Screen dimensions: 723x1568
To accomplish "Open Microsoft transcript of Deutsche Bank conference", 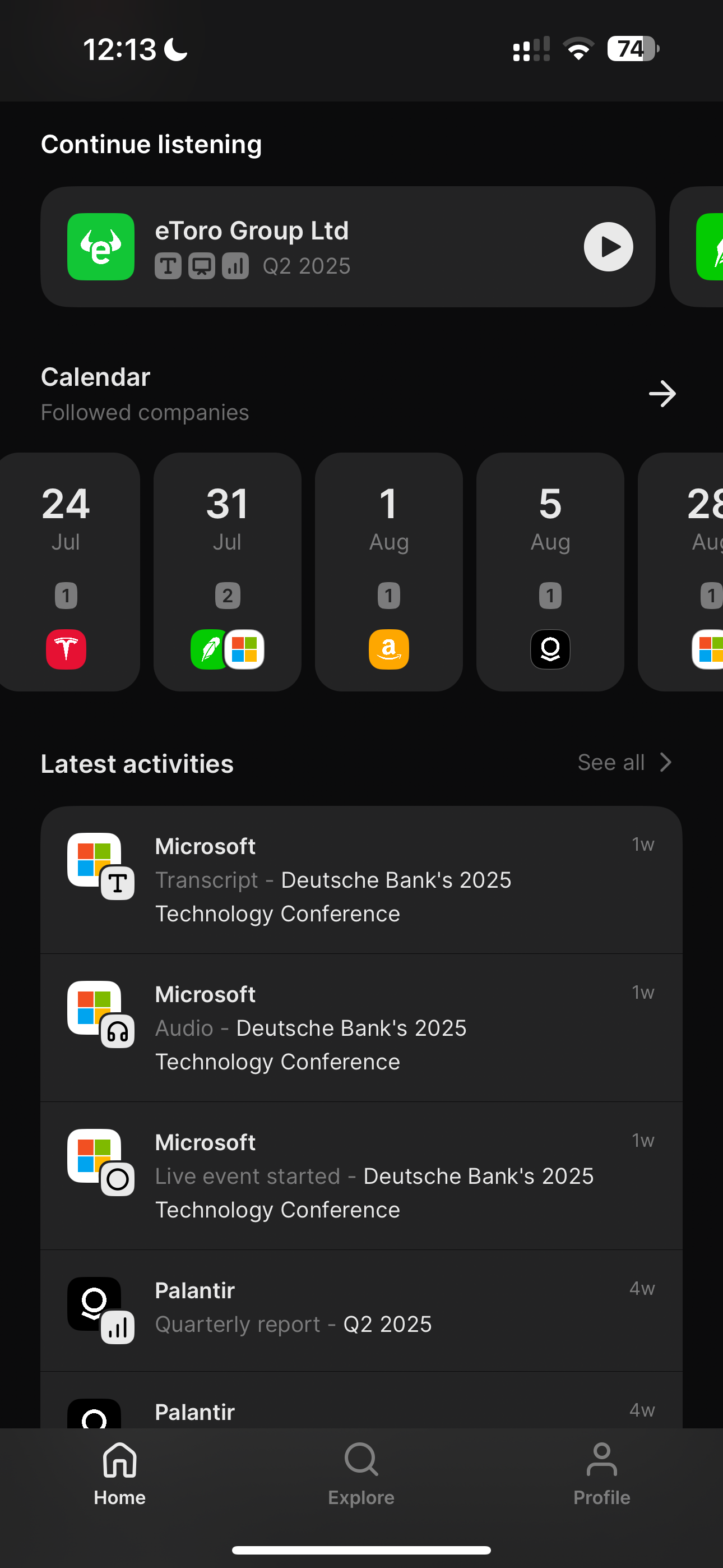I will (361, 879).
